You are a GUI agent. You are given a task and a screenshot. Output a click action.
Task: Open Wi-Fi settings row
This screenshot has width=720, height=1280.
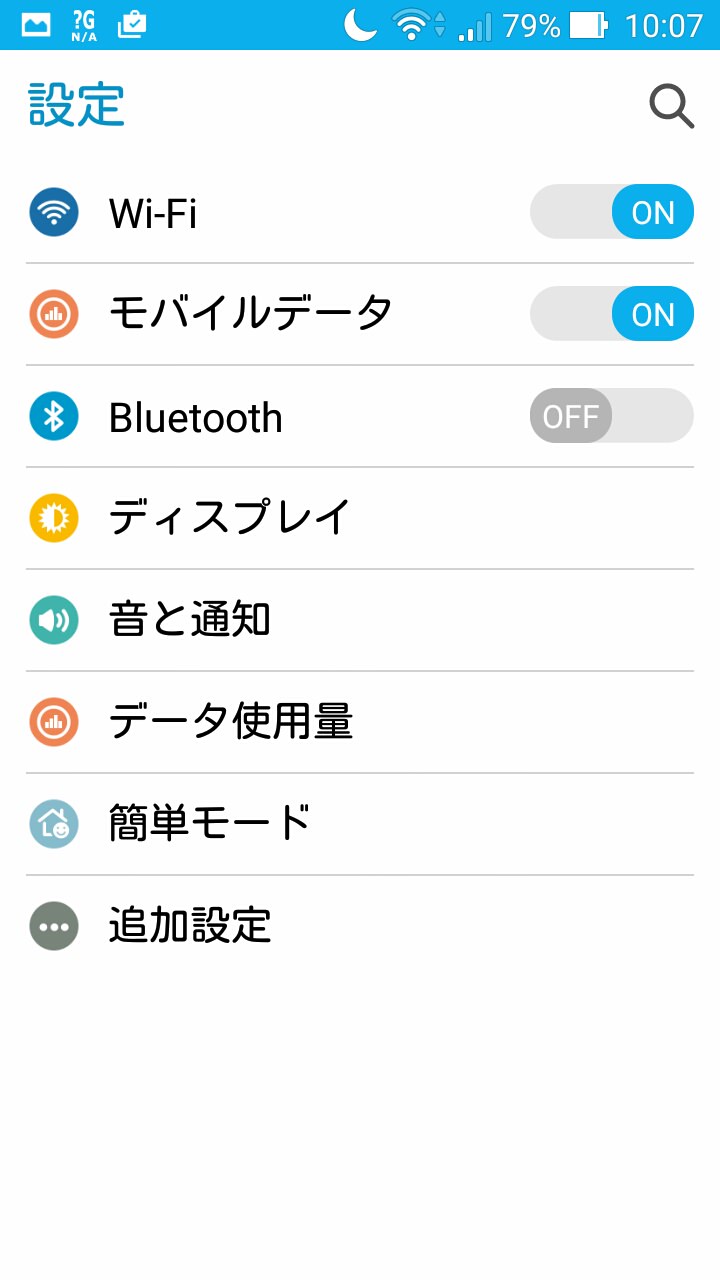pyautogui.click(x=360, y=213)
